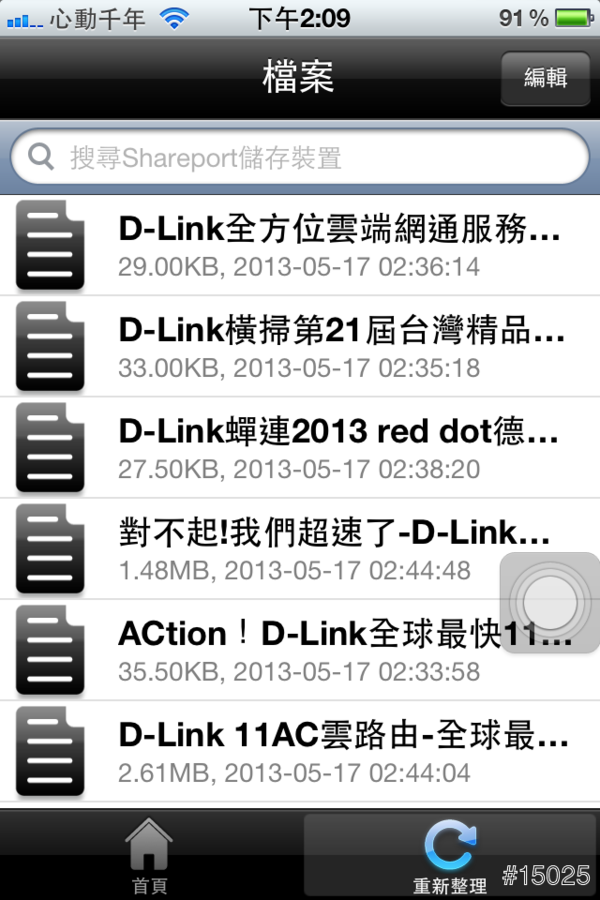Screen dimensions: 600x900
Task: Tap the 編輯 edit button
Action: coord(545,78)
